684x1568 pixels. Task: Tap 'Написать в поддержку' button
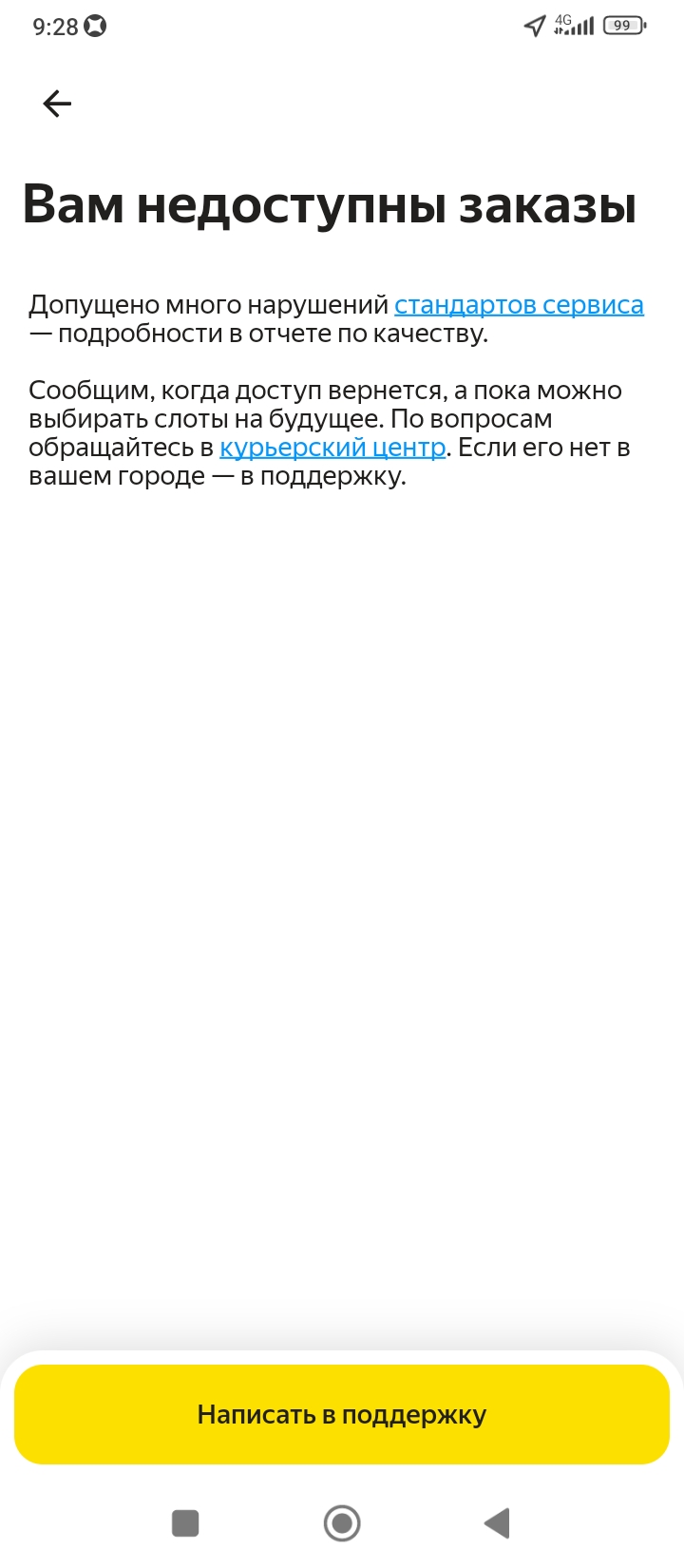coord(342,1414)
